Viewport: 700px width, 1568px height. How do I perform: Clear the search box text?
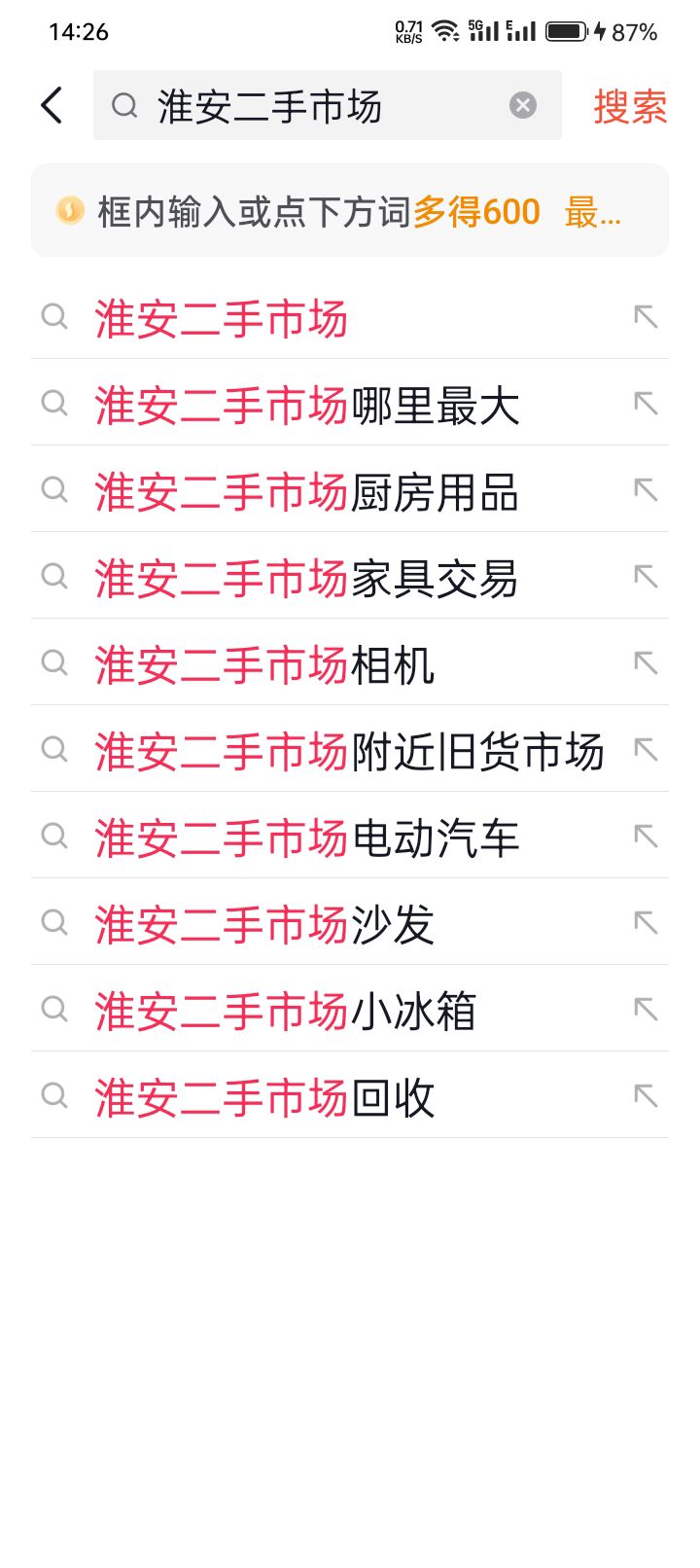pos(523,105)
